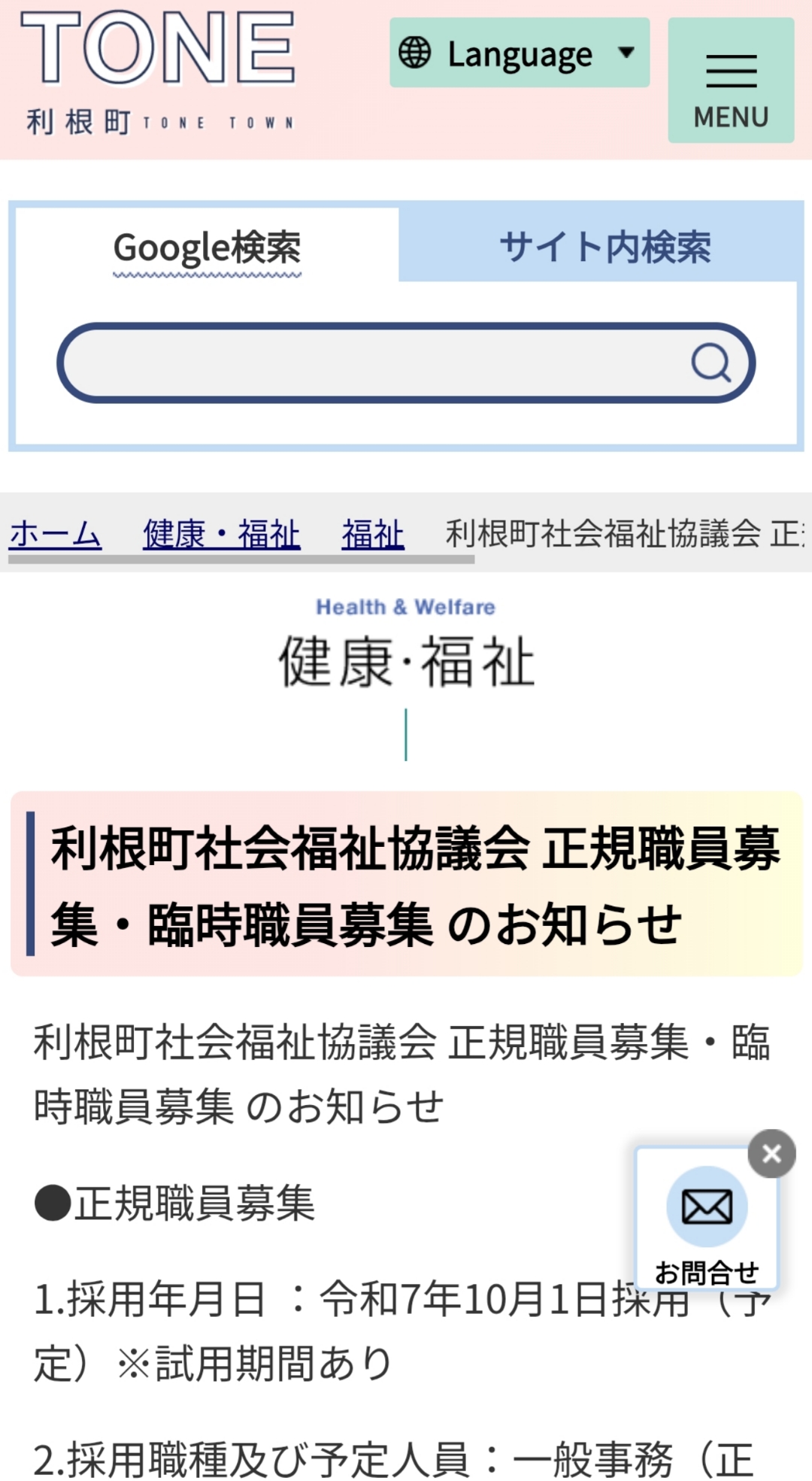Open the 健康・福祉 breadcrumb link

[222, 534]
